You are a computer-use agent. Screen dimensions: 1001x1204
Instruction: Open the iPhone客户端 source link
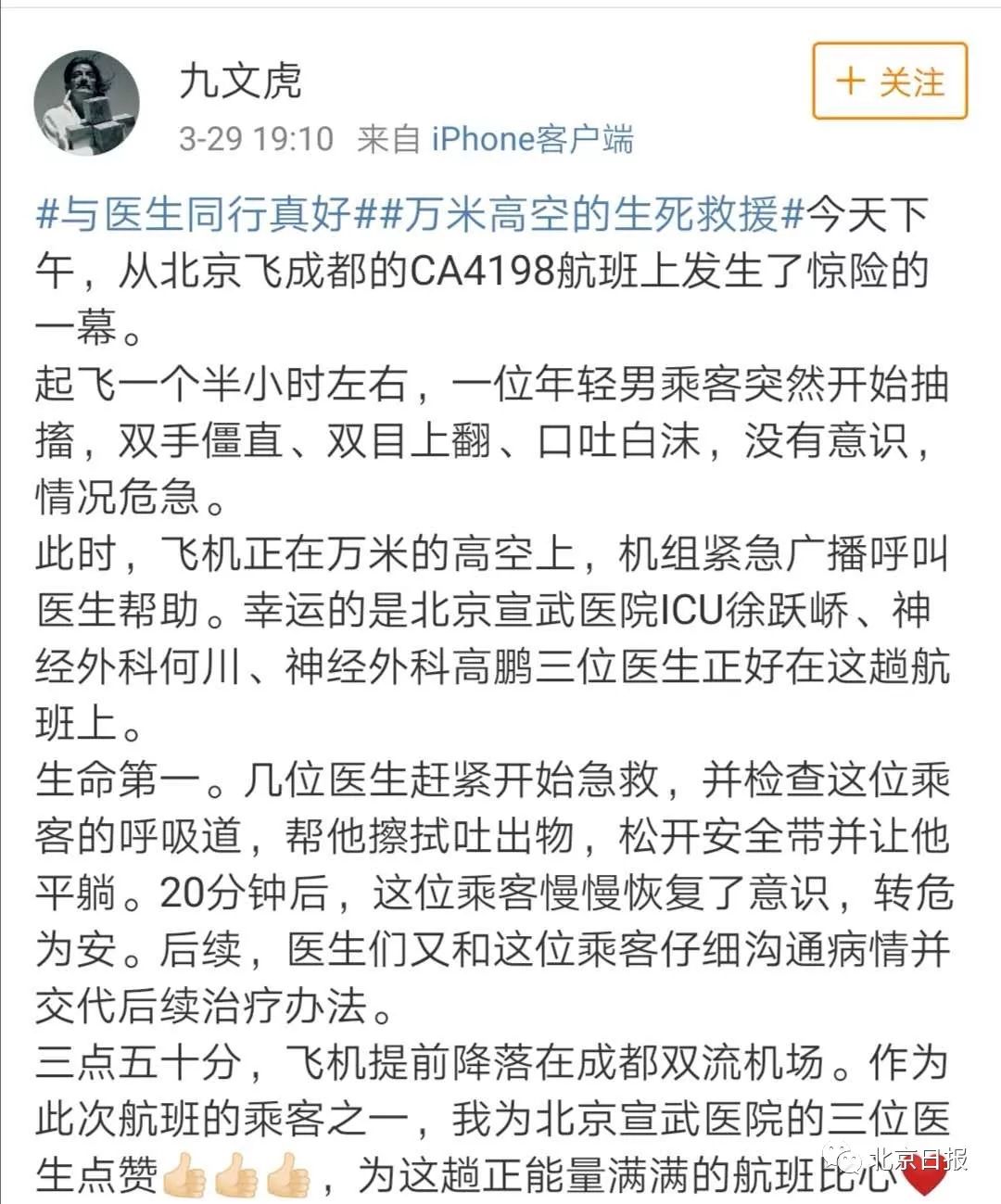point(532,139)
